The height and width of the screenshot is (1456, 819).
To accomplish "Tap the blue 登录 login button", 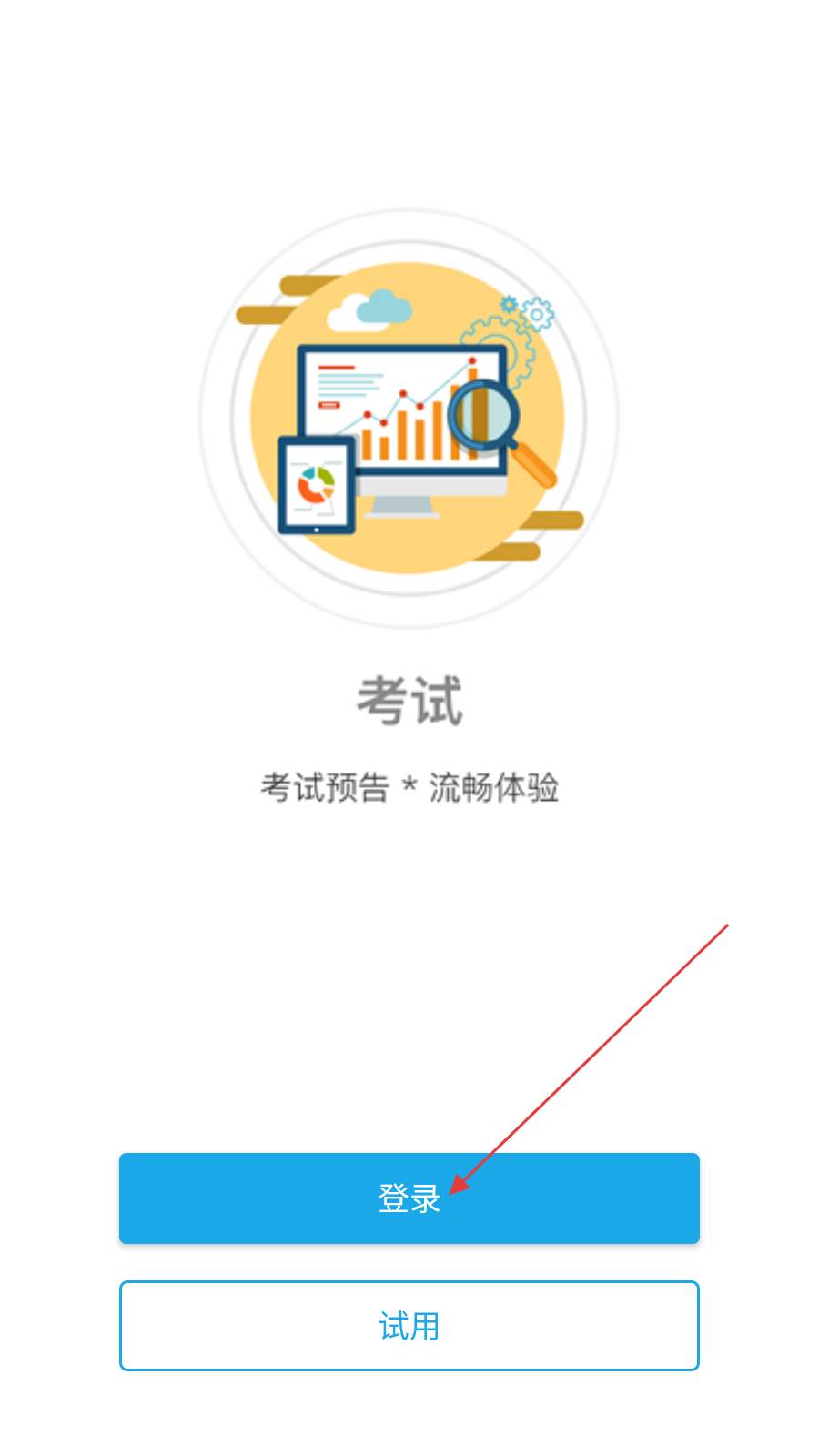I will point(409,1198).
